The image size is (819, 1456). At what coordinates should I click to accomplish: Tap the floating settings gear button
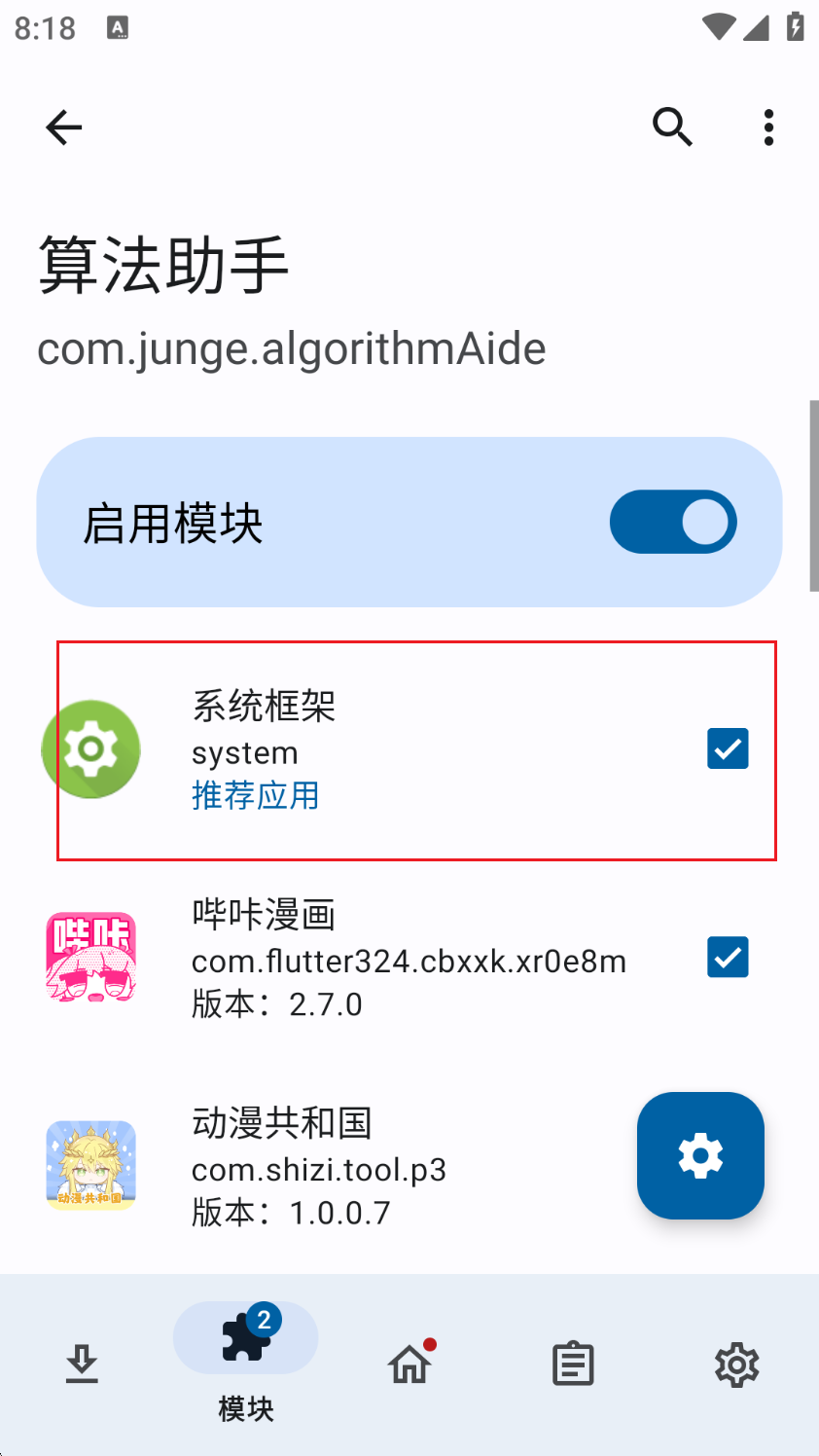click(x=700, y=1155)
